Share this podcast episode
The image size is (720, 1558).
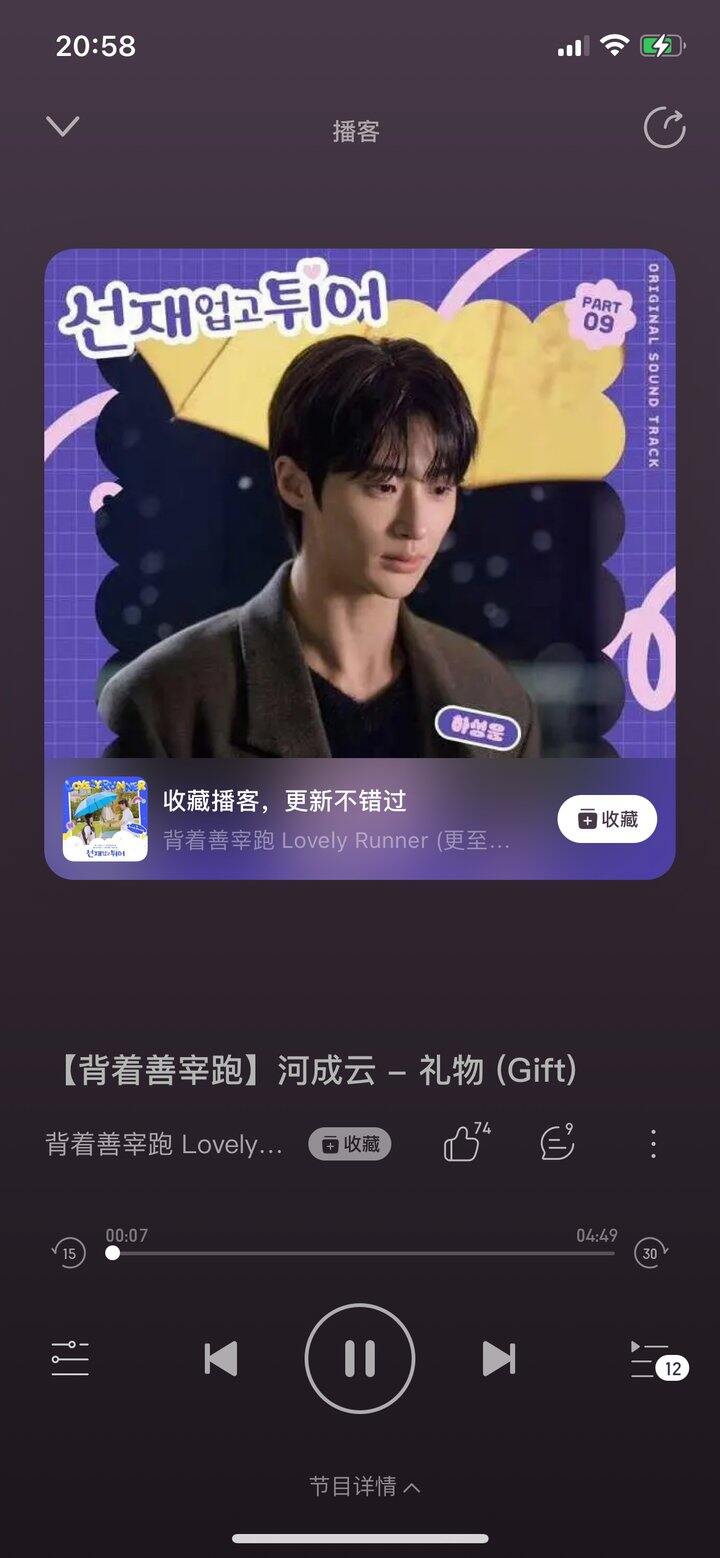664,128
